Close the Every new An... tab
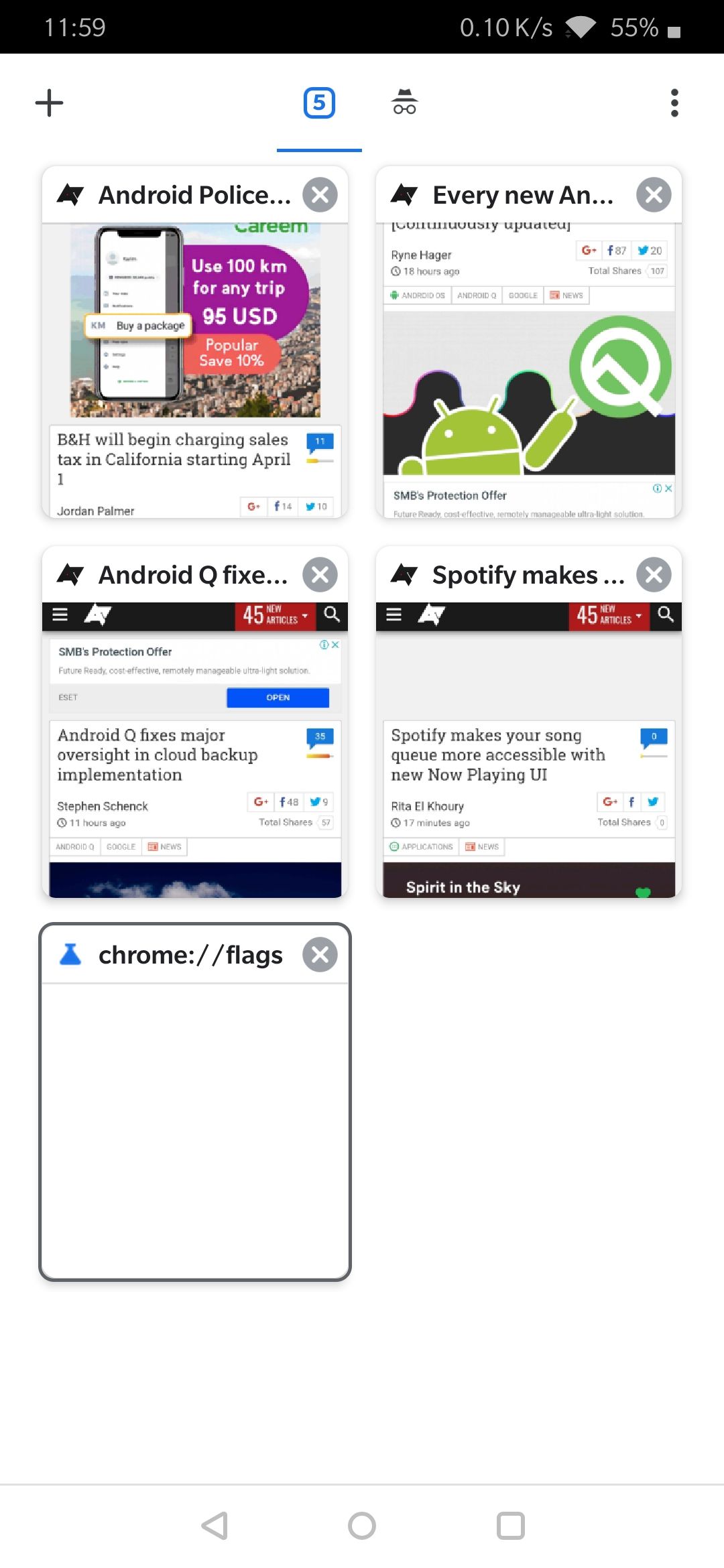The height and width of the screenshot is (1568, 724). [654, 195]
